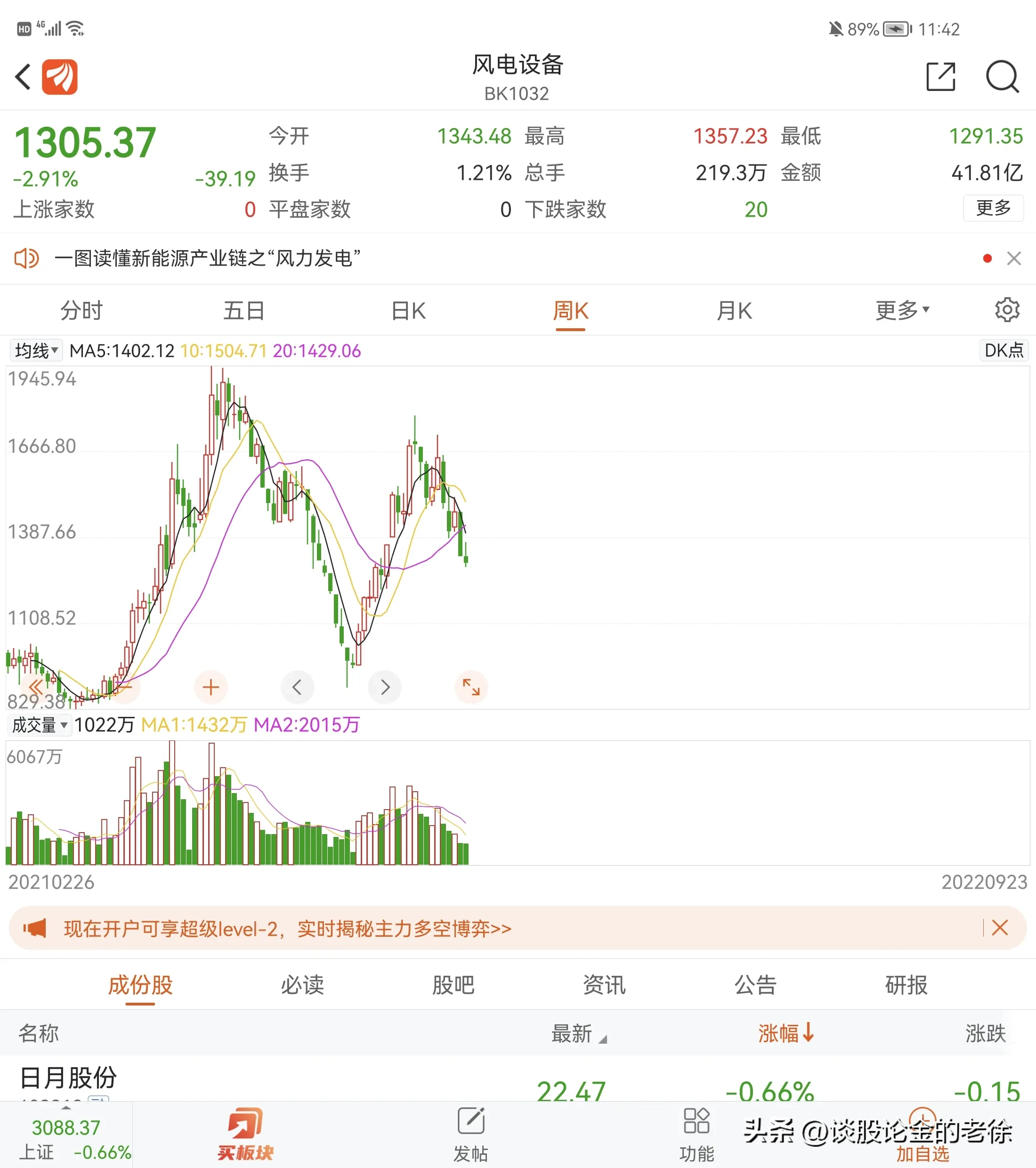
Task: Share this sector page
Action: (x=940, y=77)
